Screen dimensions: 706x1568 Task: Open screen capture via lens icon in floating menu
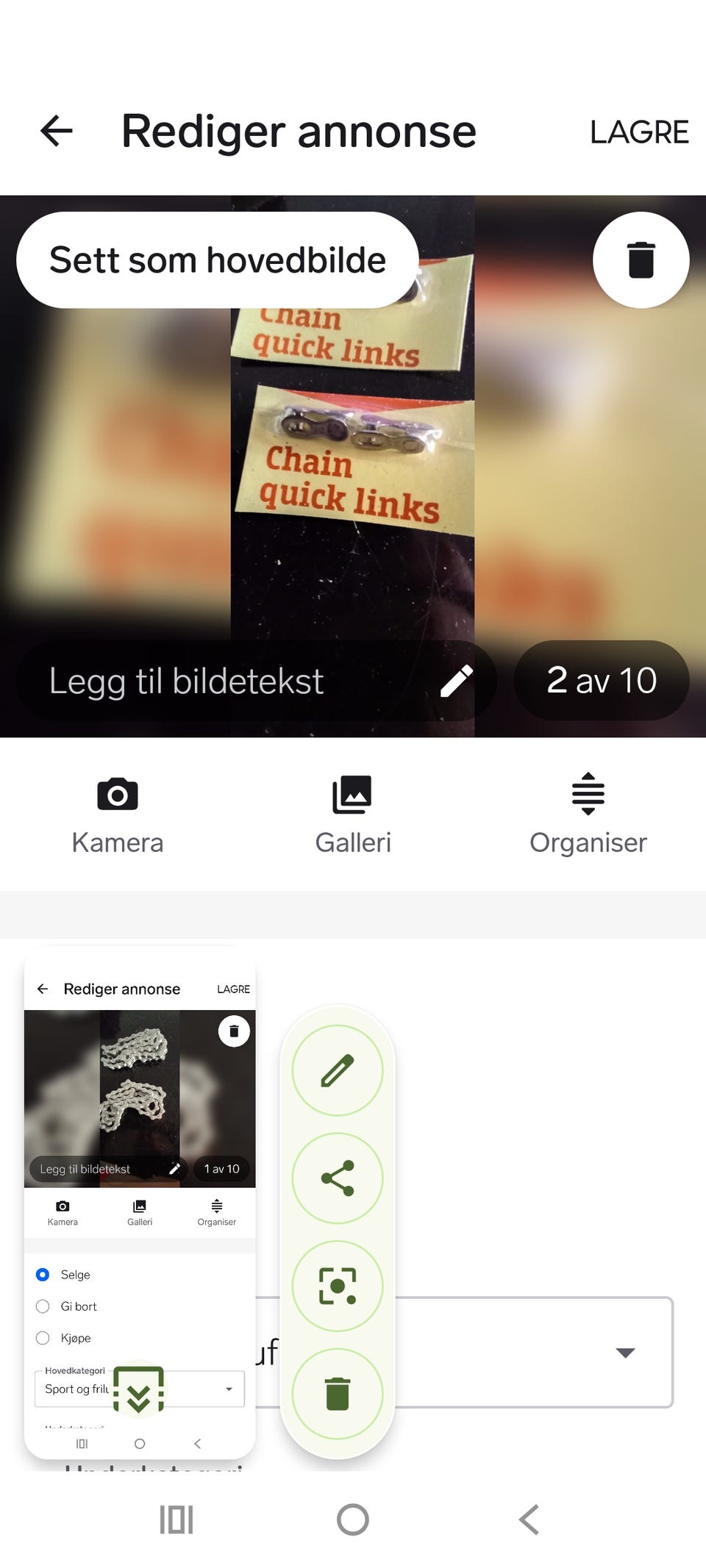(x=338, y=1285)
